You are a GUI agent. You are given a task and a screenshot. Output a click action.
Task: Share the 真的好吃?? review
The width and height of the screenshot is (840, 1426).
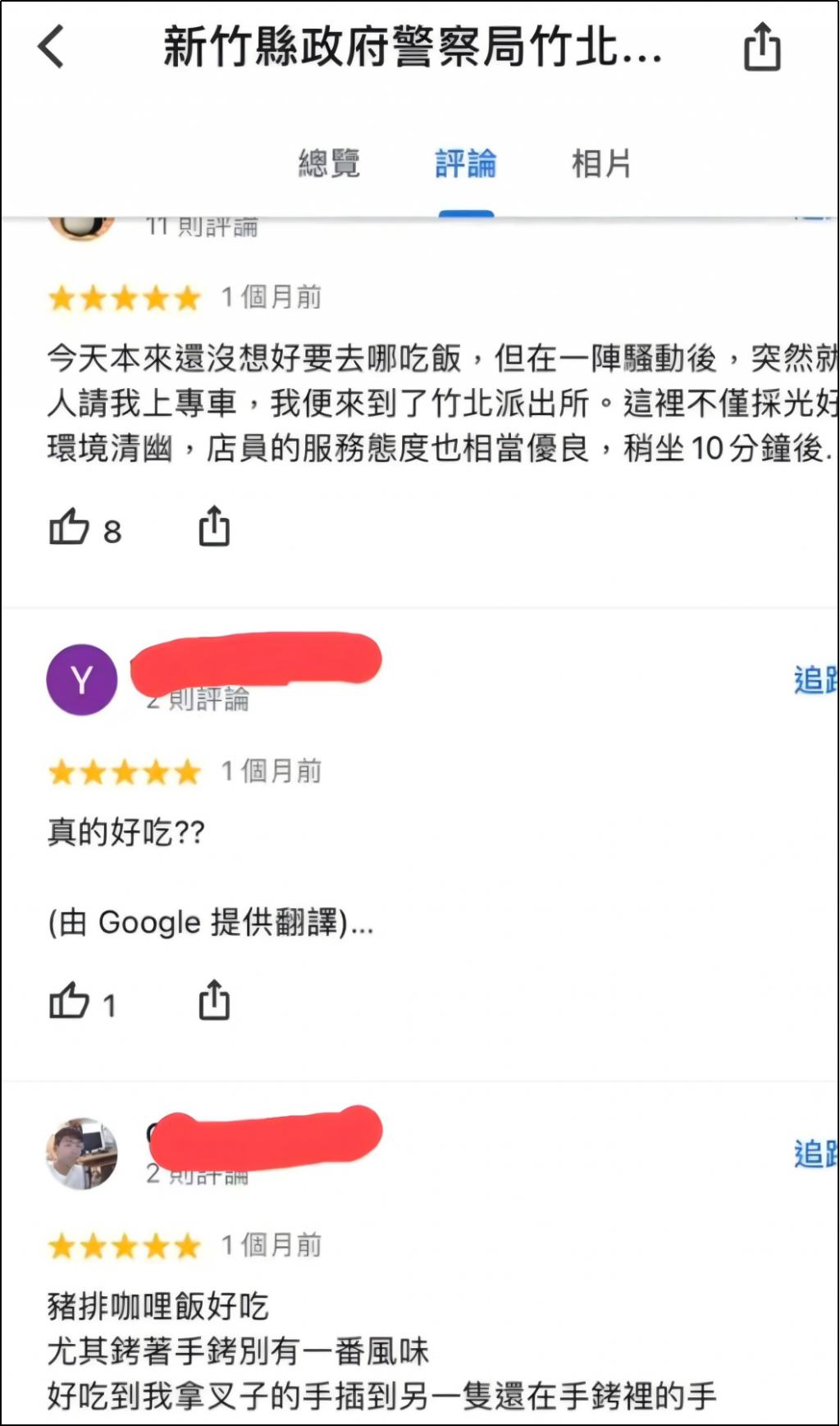pyautogui.click(x=214, y=1000)
